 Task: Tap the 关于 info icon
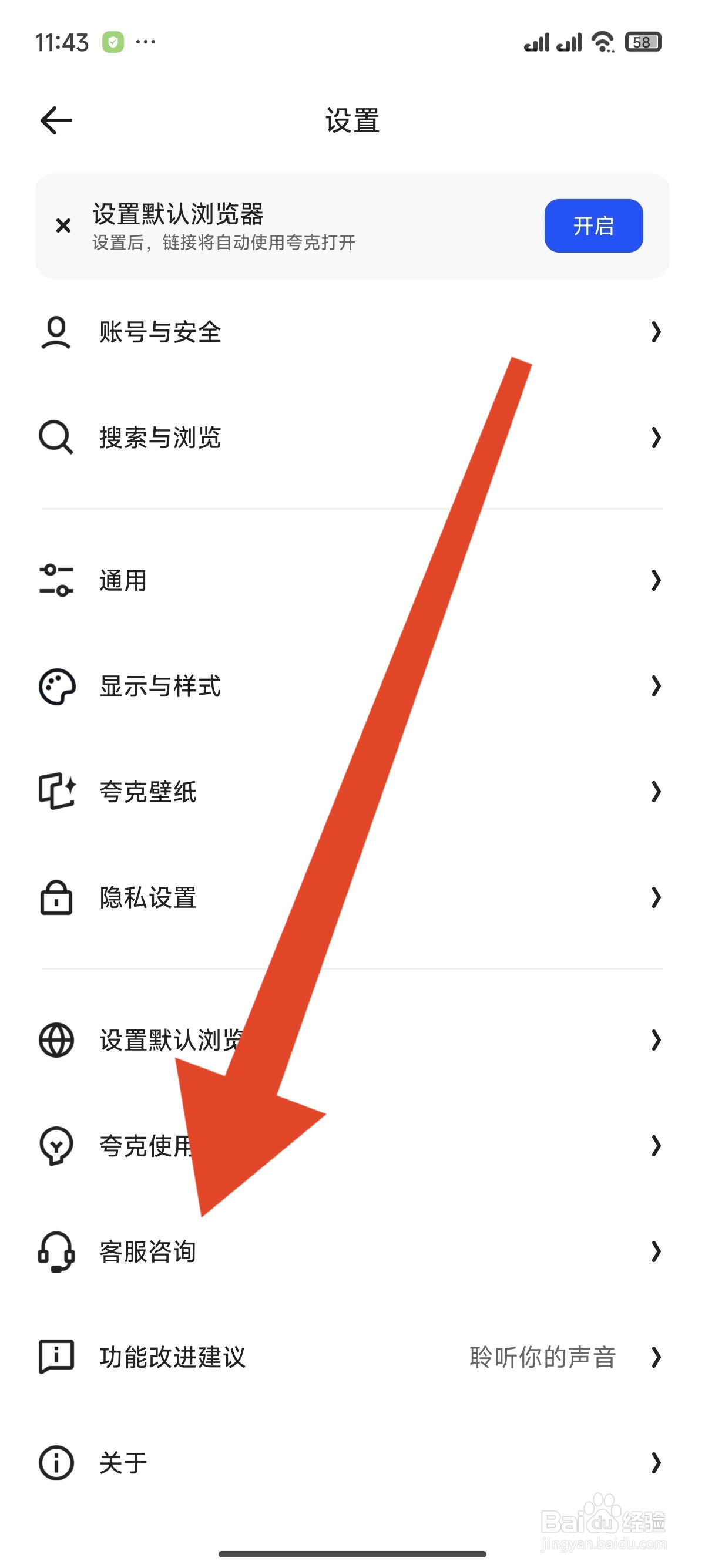[56, 1463]
